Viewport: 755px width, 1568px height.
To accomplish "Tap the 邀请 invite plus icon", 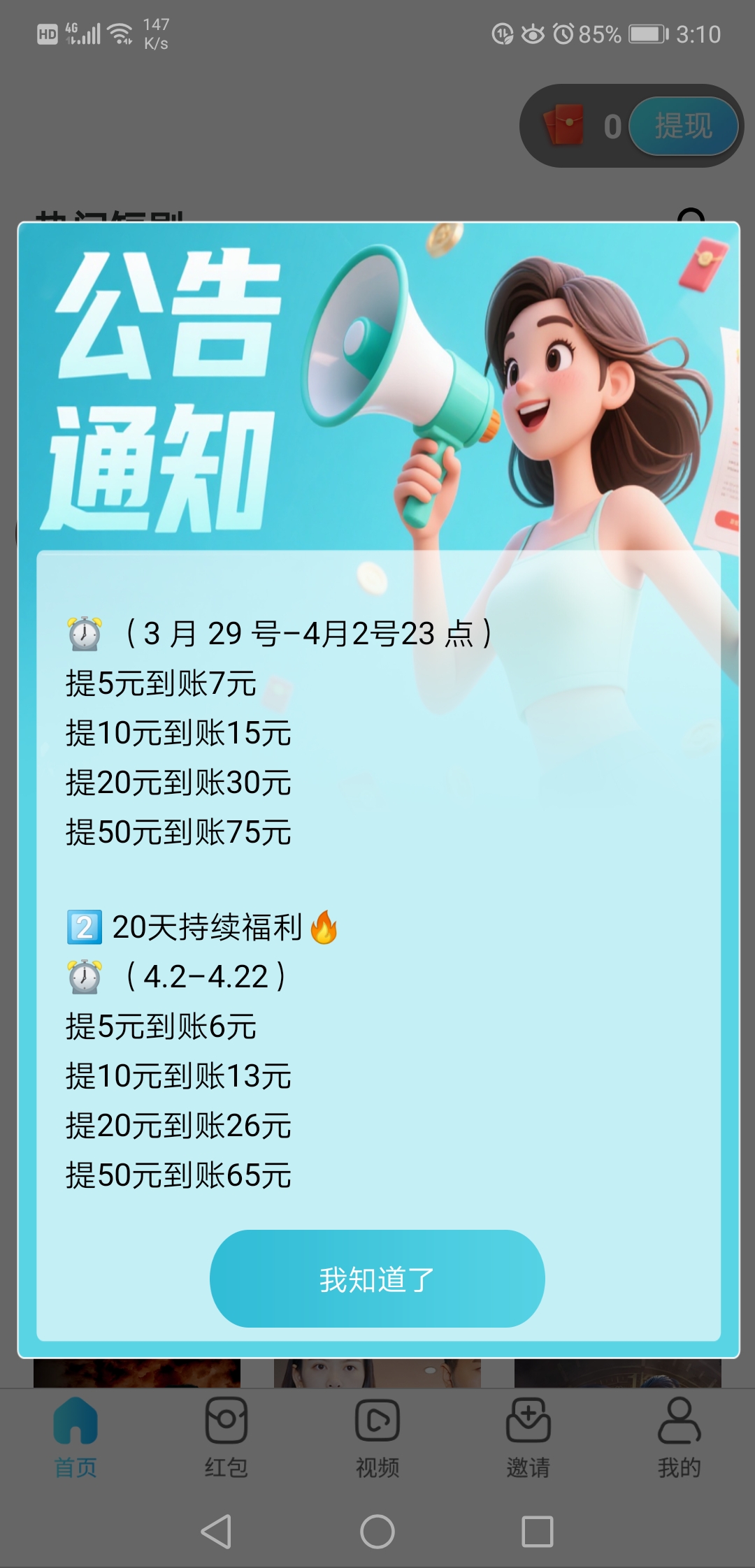I will coord(528,1428).
